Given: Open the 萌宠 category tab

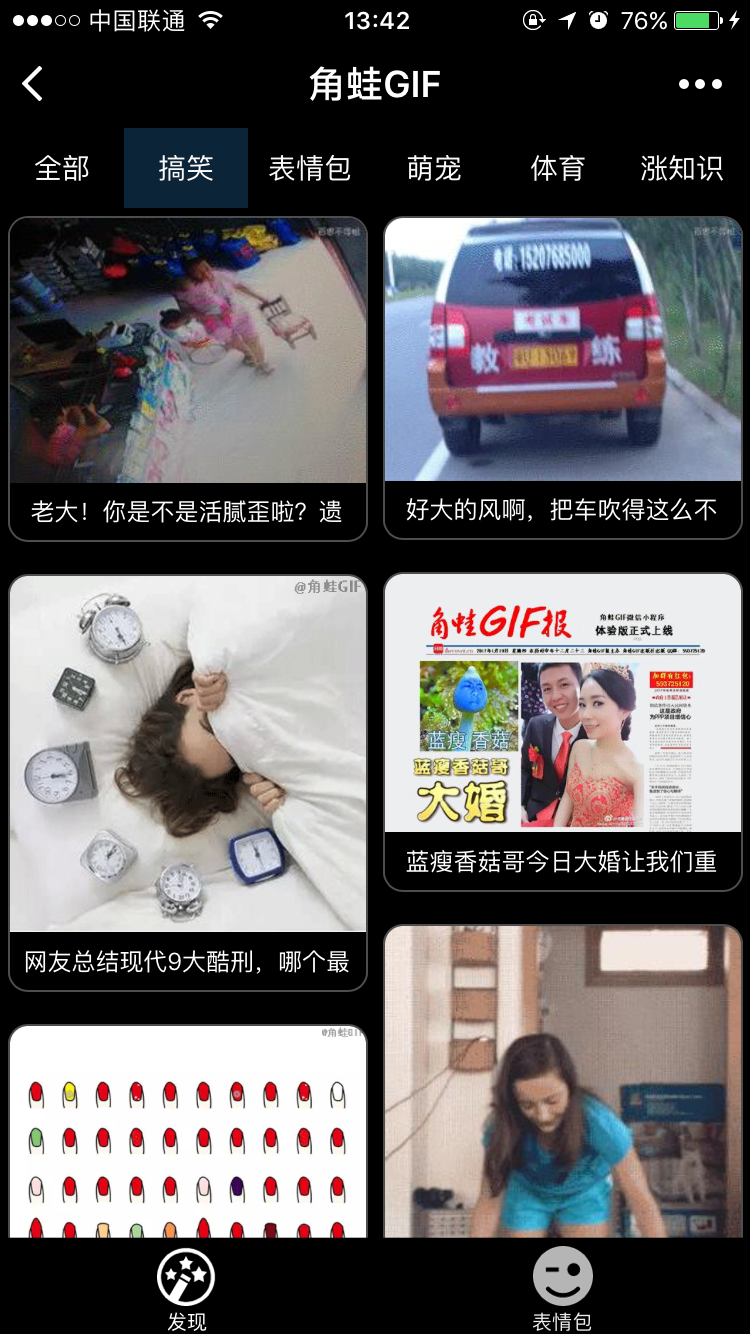Looking at the screenshot, I should 434,168.
